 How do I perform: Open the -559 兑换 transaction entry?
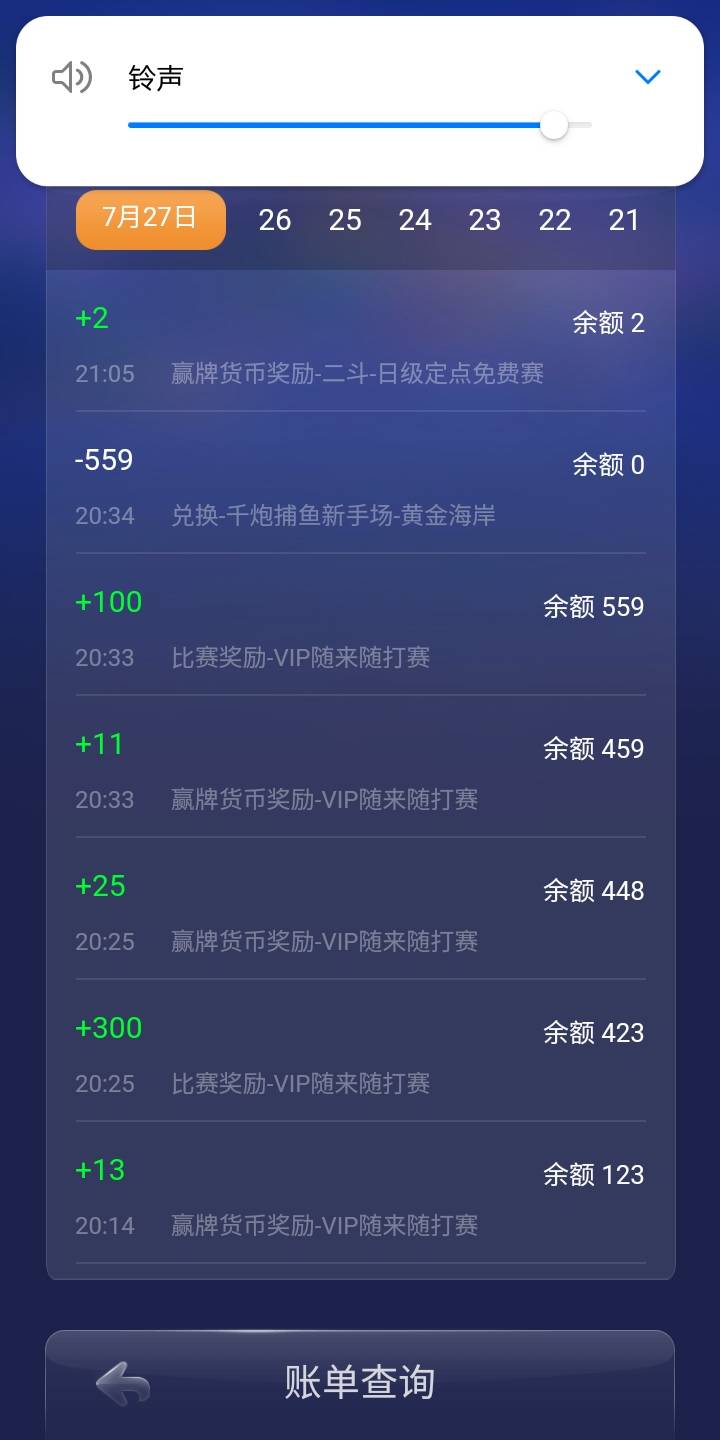360,485
